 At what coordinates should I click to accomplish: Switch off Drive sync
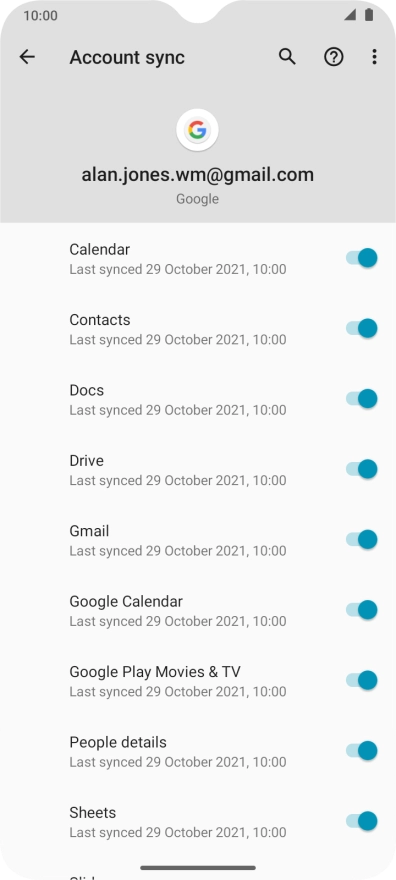361,469
